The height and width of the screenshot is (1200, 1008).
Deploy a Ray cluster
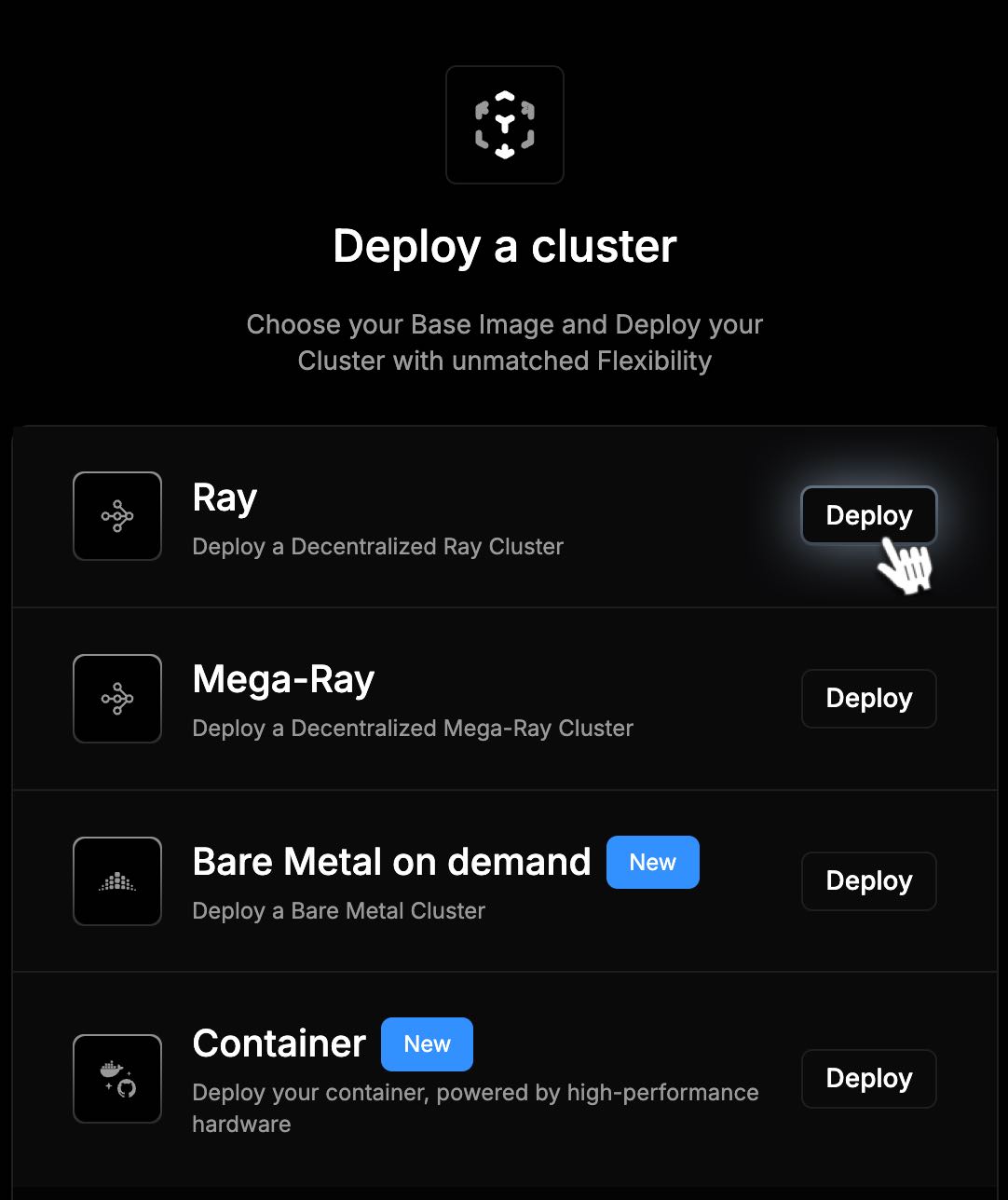point(867,515)
